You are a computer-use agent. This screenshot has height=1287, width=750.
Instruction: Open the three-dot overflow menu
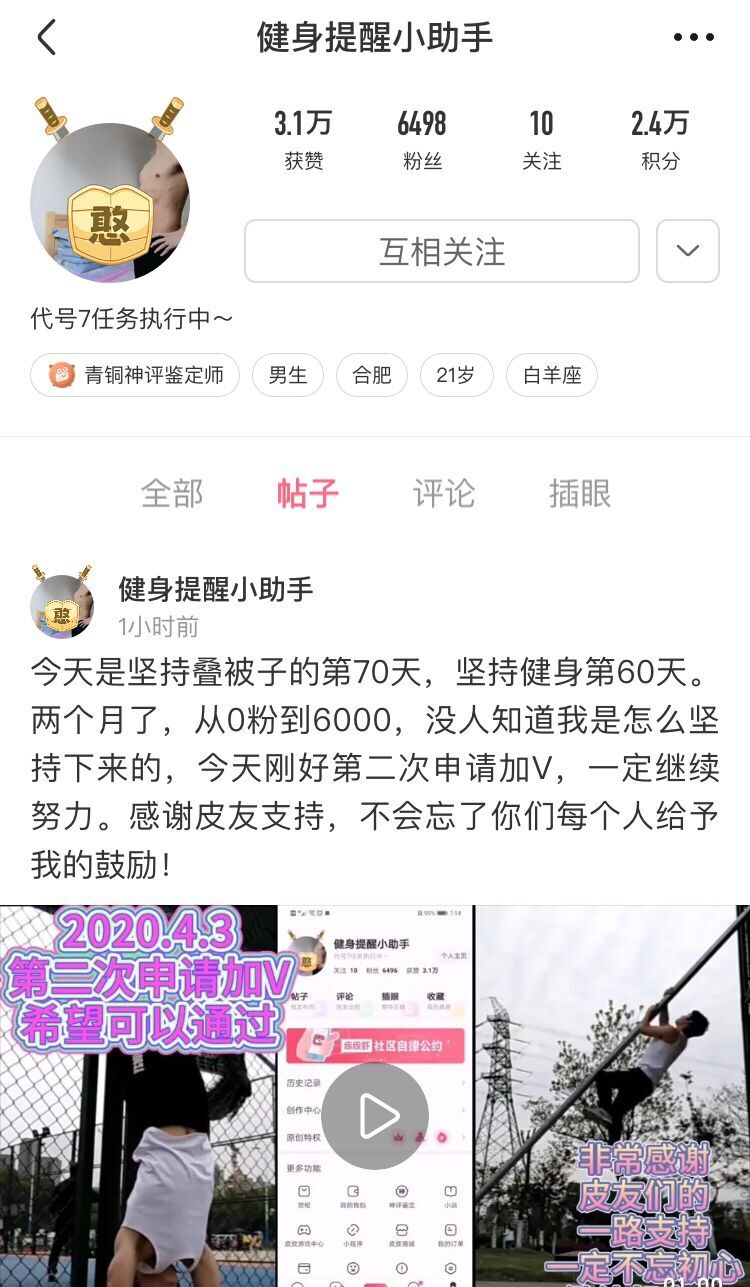click(693, 38)
